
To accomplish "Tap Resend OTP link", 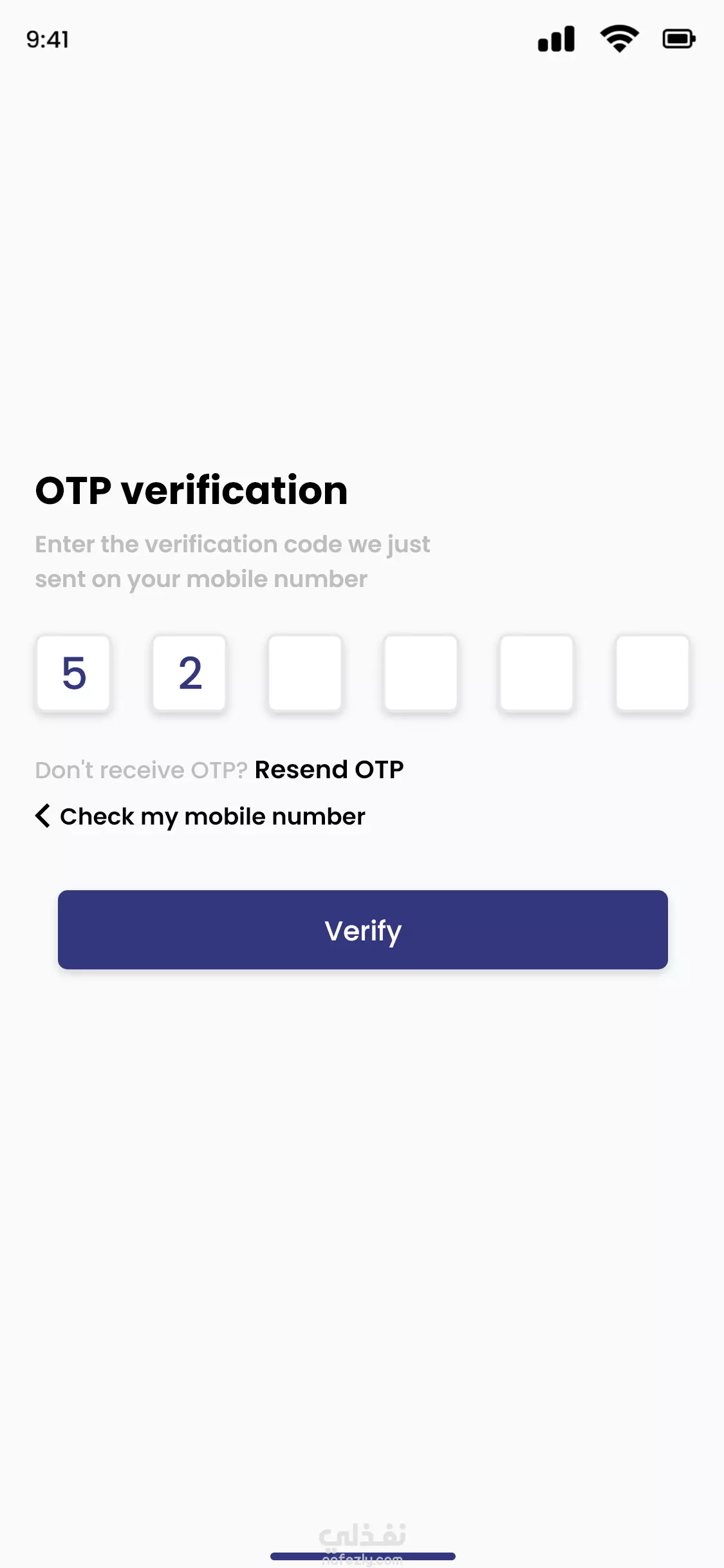I will point(329,770).
